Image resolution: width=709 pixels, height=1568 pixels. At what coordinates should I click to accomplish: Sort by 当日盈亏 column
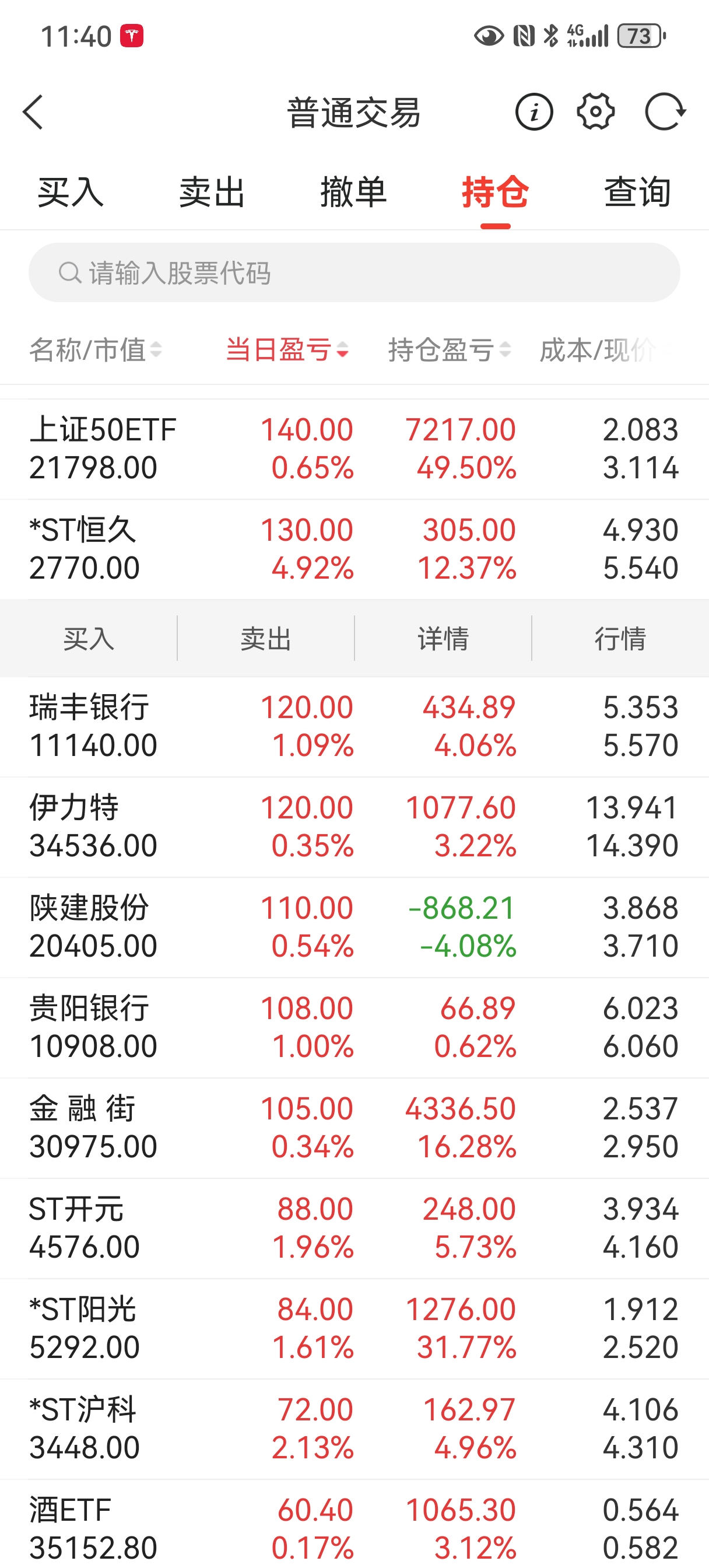(287, 350)
